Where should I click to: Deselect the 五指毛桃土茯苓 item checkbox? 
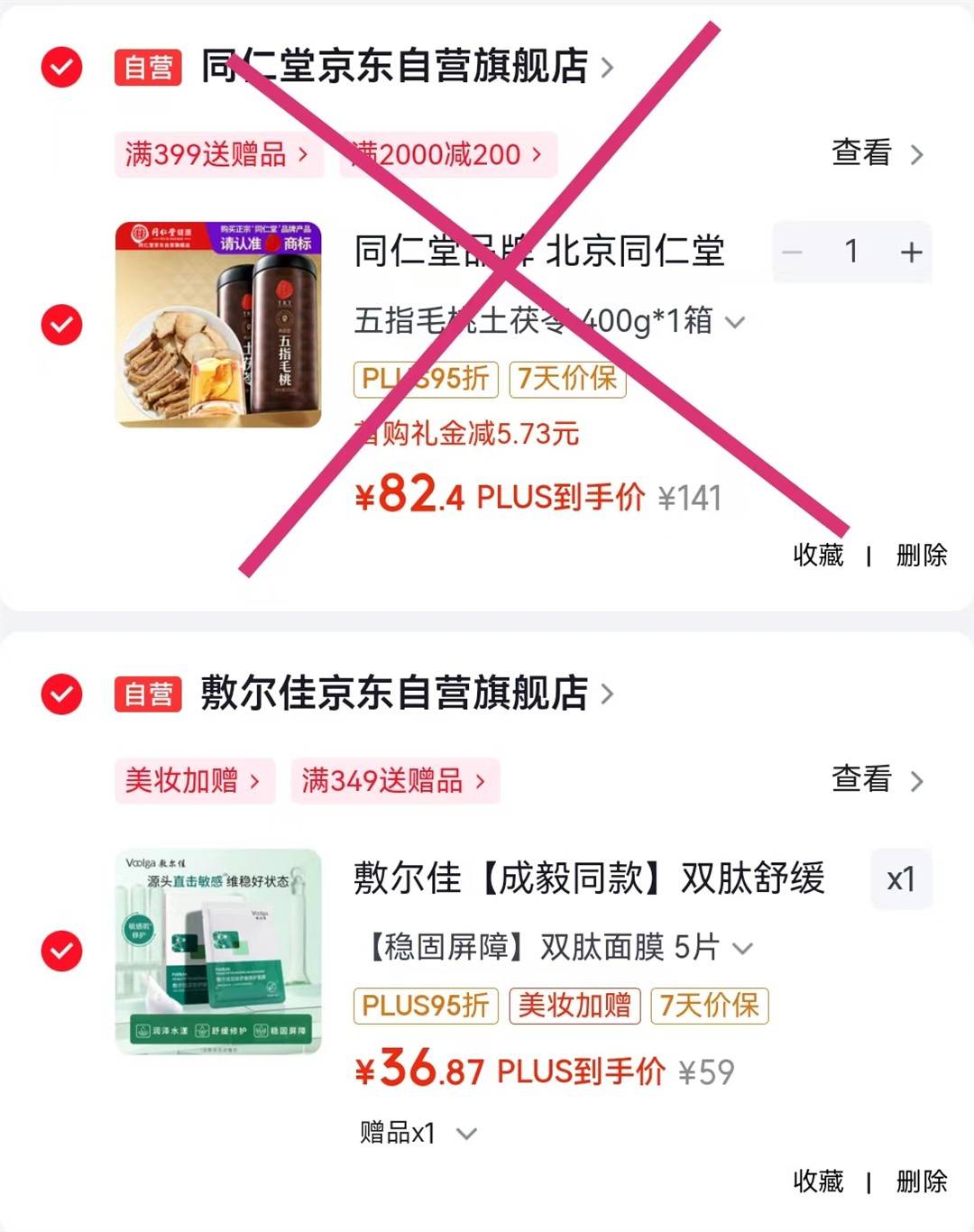61,325
